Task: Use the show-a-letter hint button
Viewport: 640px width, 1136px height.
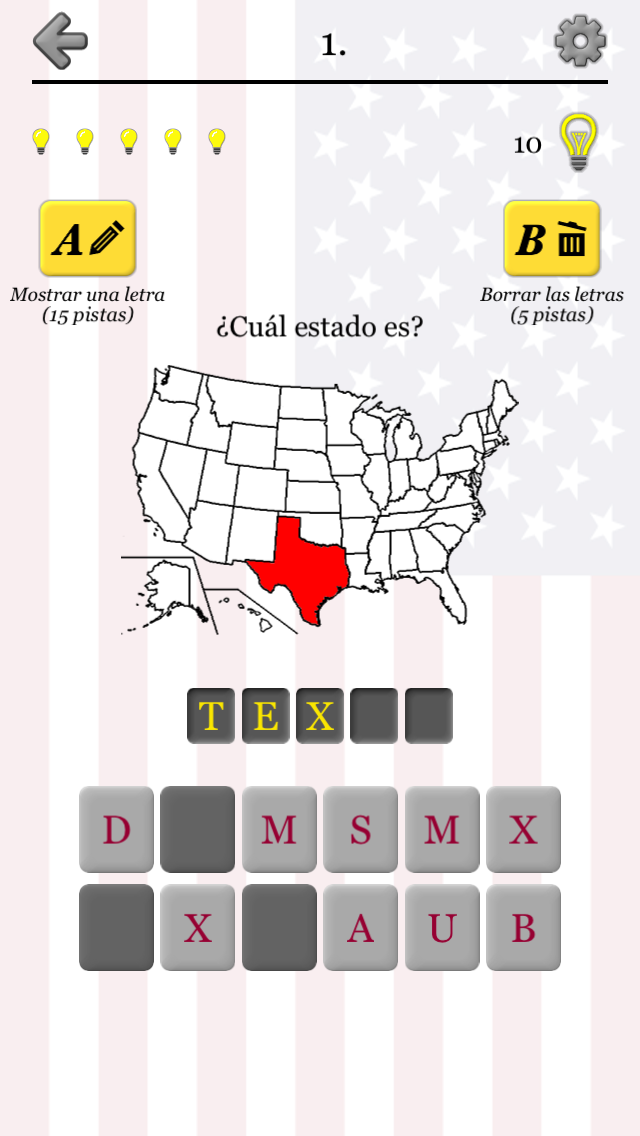Action: tap(87, 238)
